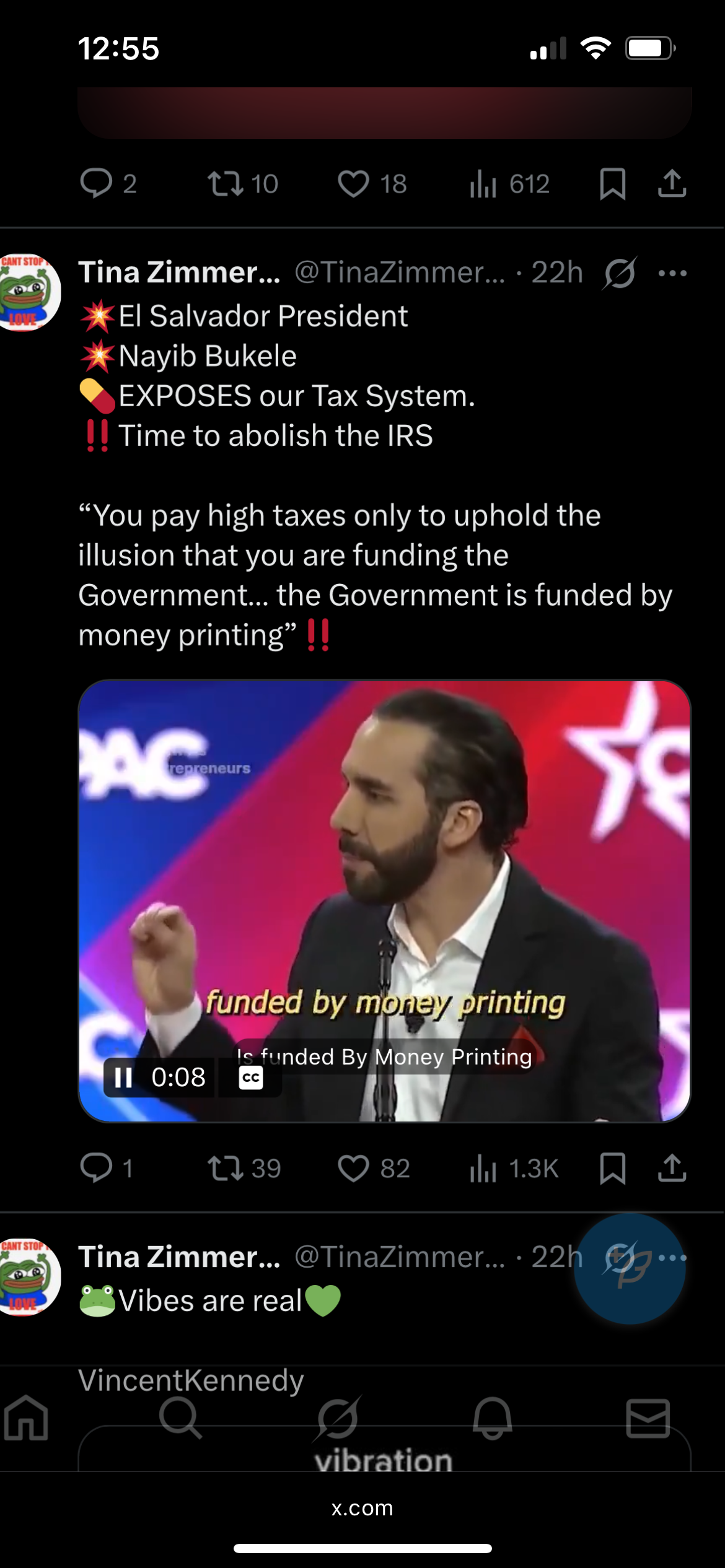The width and height of the screenshot is (725, 1568).
Task: Go to the Home tab
Action: 26,1418
